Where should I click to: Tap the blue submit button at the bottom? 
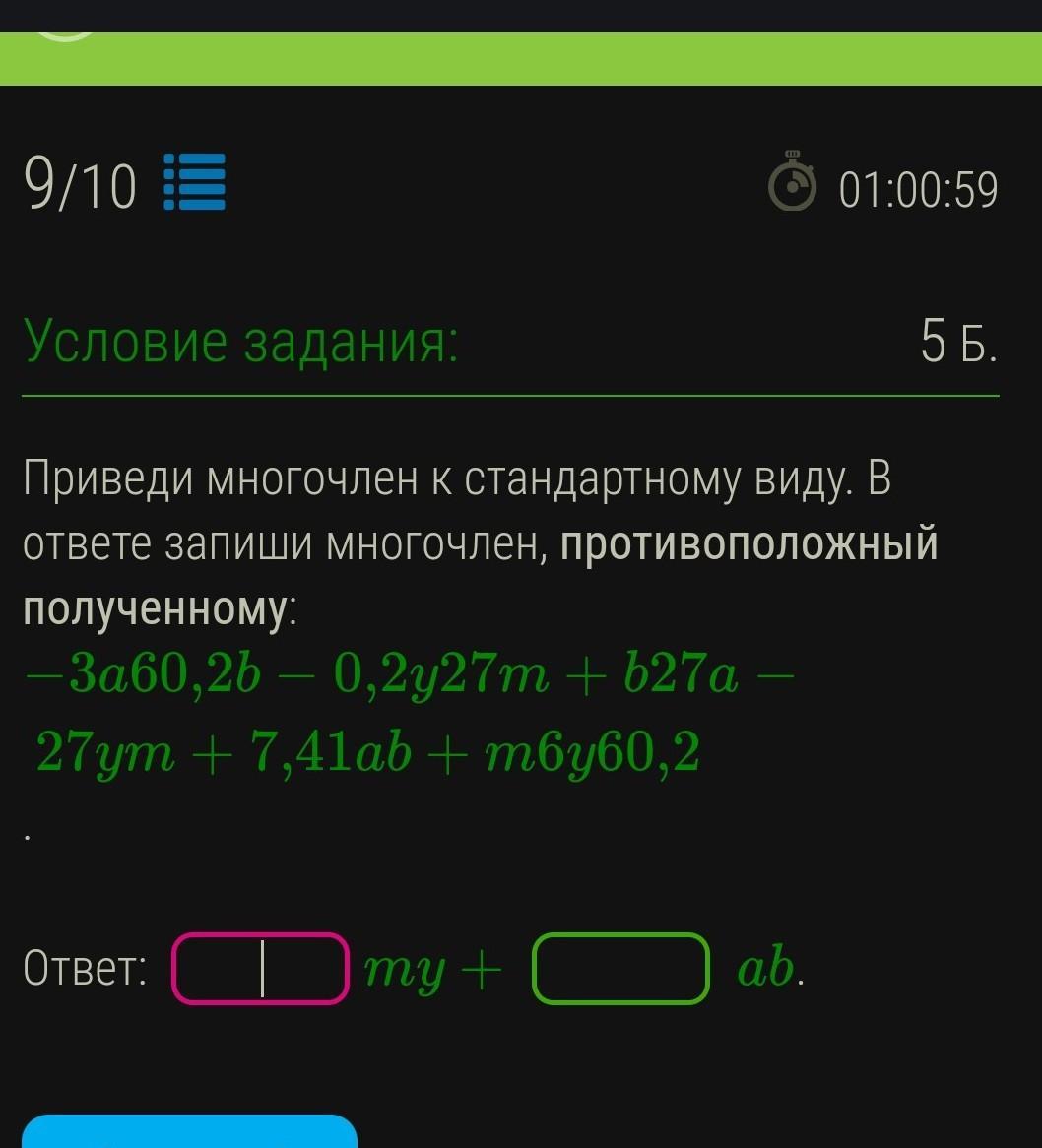click(189, 1132)
